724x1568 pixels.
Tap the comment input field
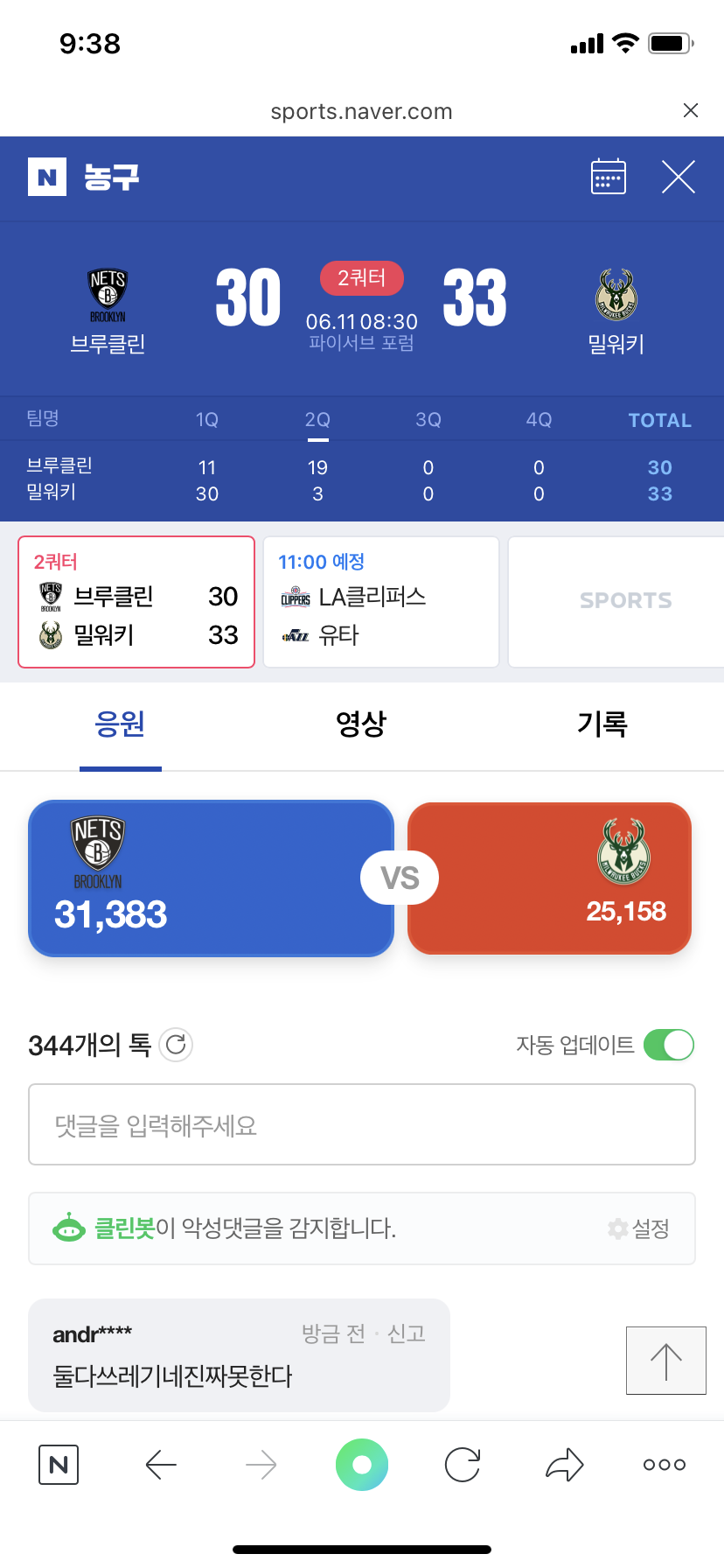[361, 1124]
